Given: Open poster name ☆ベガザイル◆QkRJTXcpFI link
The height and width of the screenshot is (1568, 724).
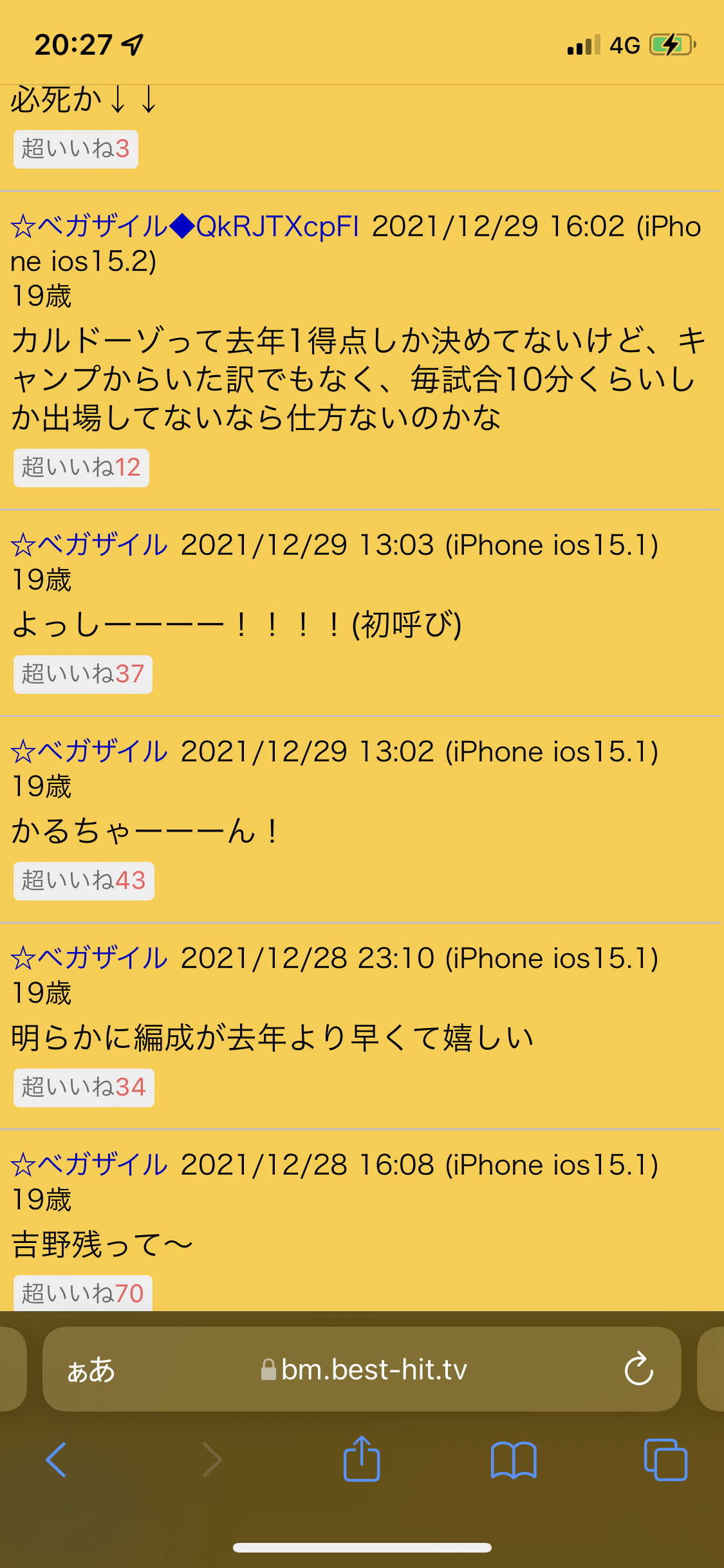Looking at the screenshot, I should (185, 227).
